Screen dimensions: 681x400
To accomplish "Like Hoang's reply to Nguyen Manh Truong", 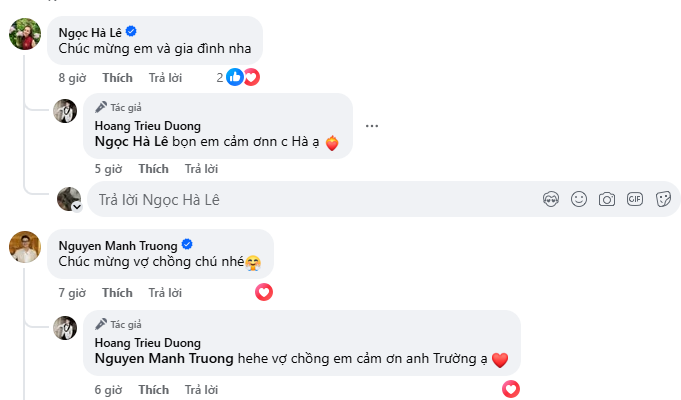I will (x=153, y=388).
